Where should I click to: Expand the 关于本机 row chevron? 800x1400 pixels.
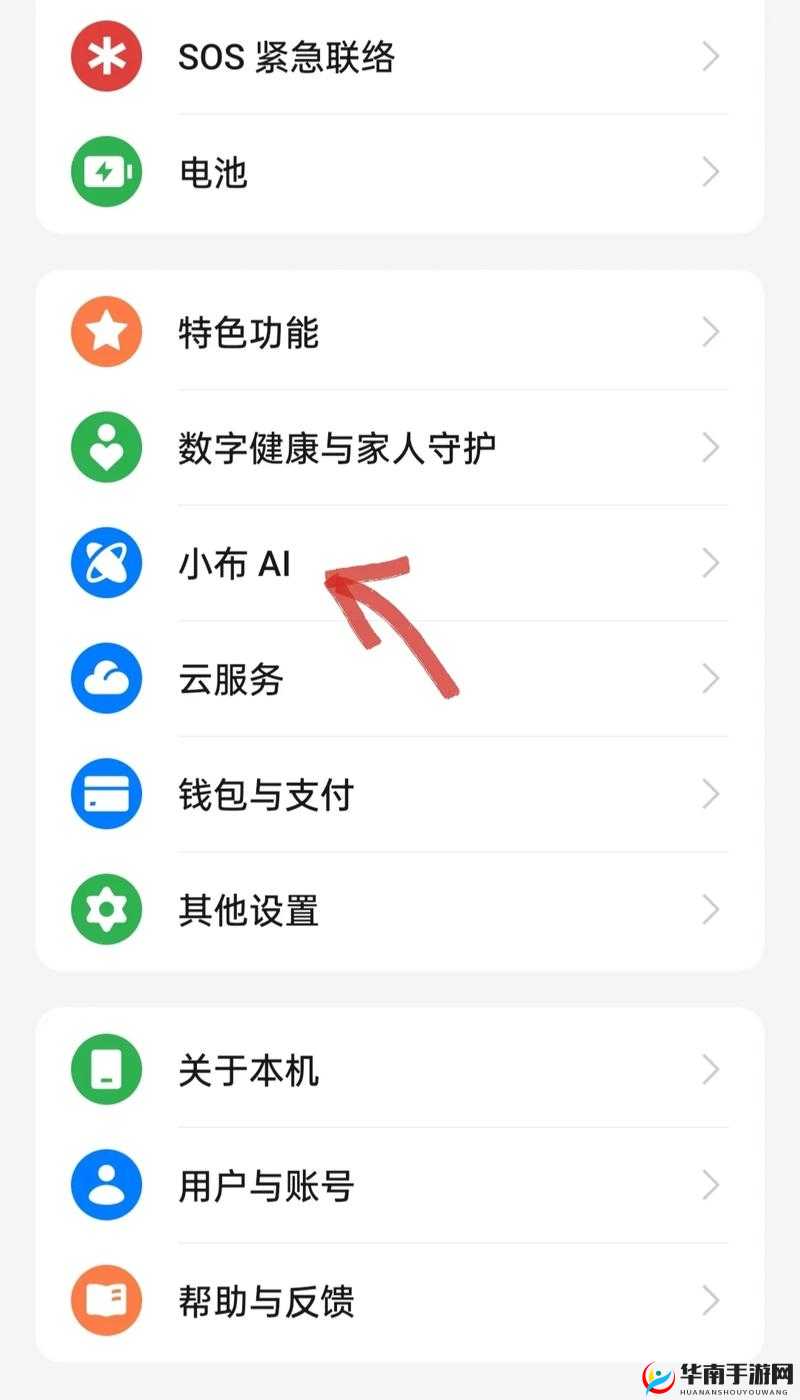[710, 1069]
